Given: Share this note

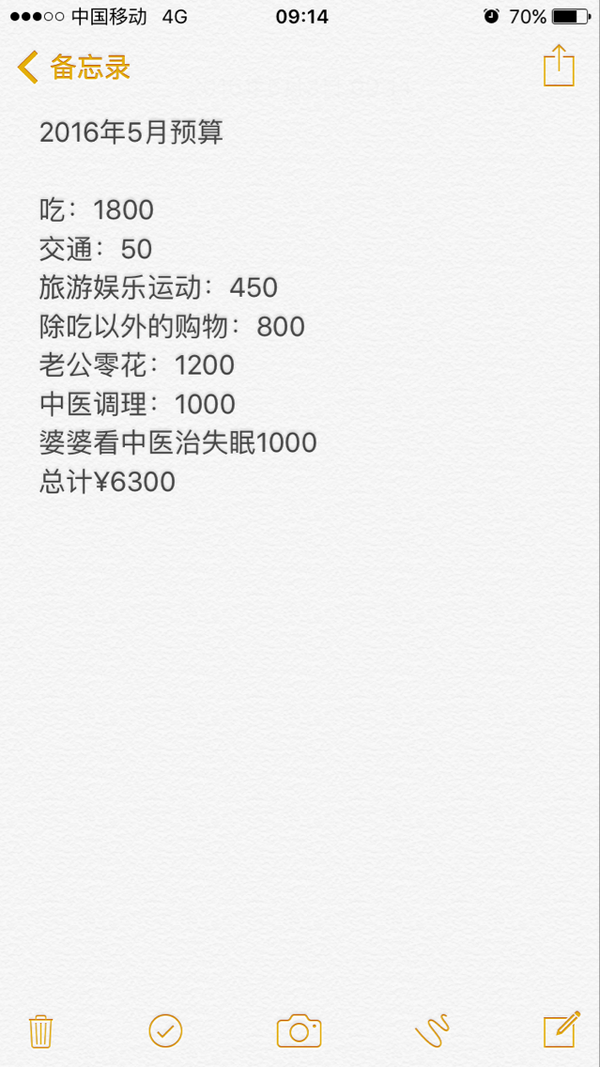Looking at the screenshot, I should 559,65.
